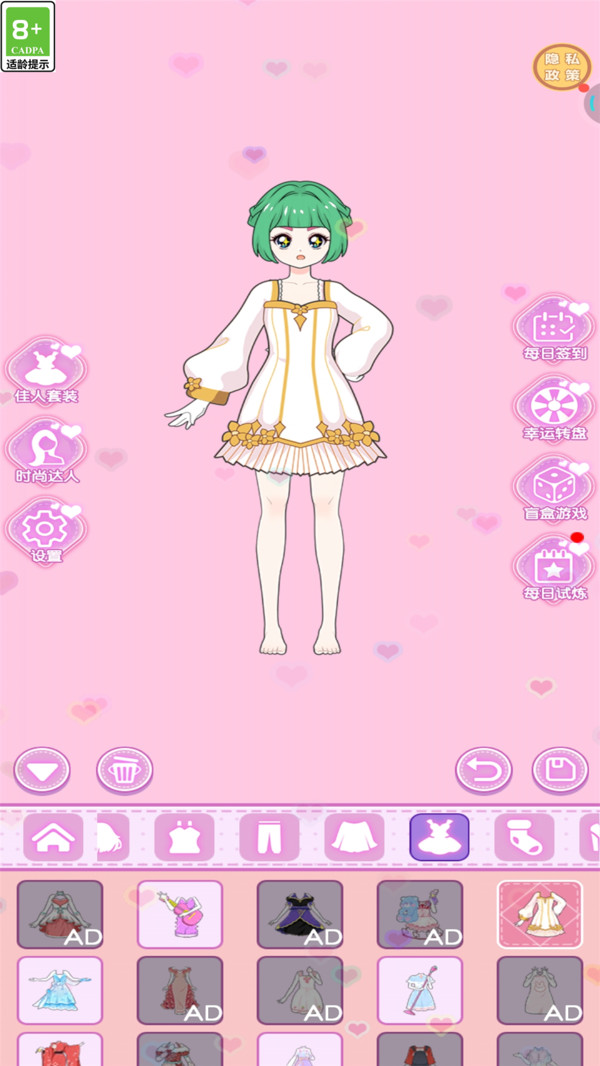The image size is (600, 1066).
Task: Open 时尚达人 fashion expert
Action: pos(46,451)
